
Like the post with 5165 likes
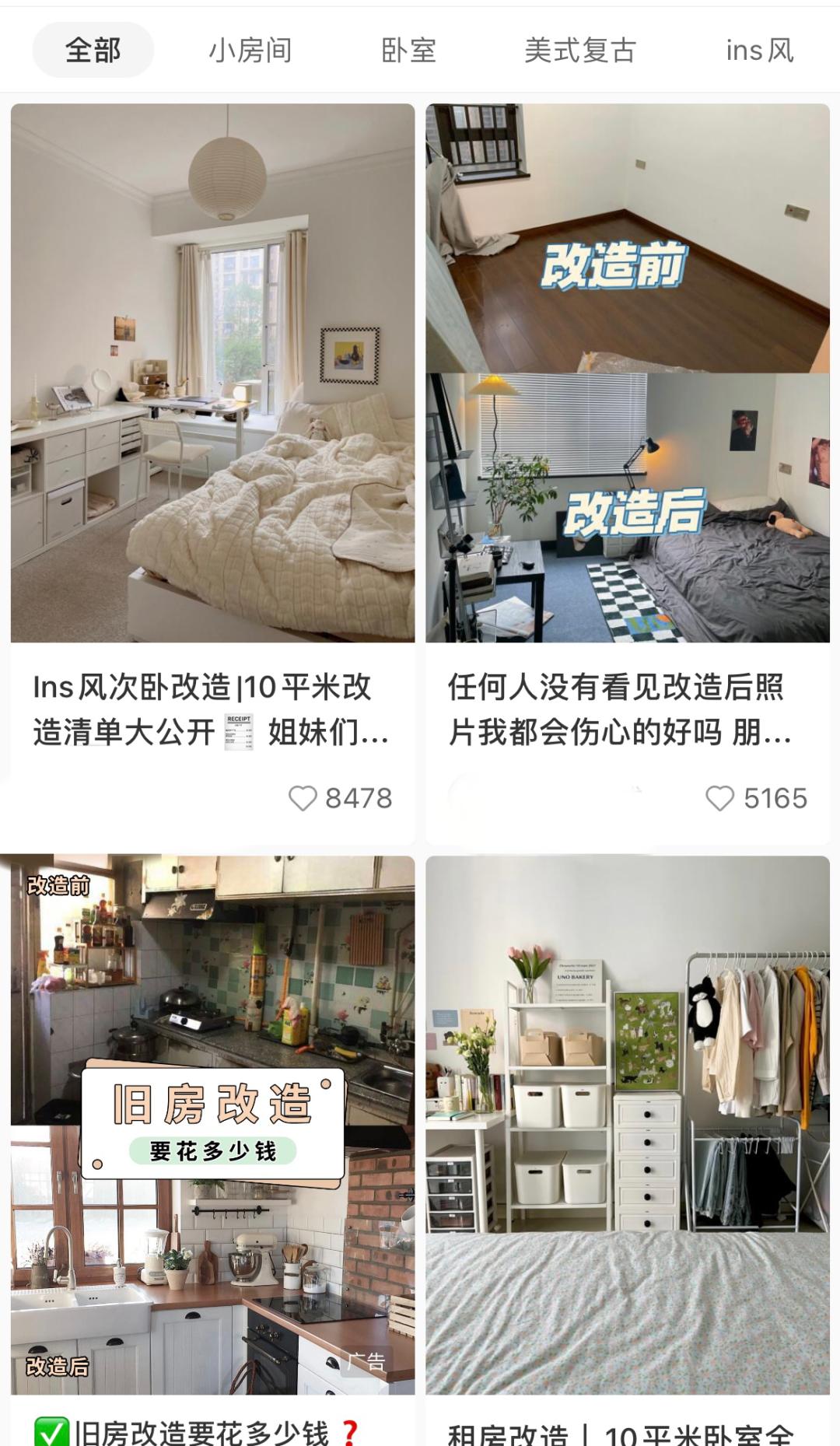click(x=720, y=798)
